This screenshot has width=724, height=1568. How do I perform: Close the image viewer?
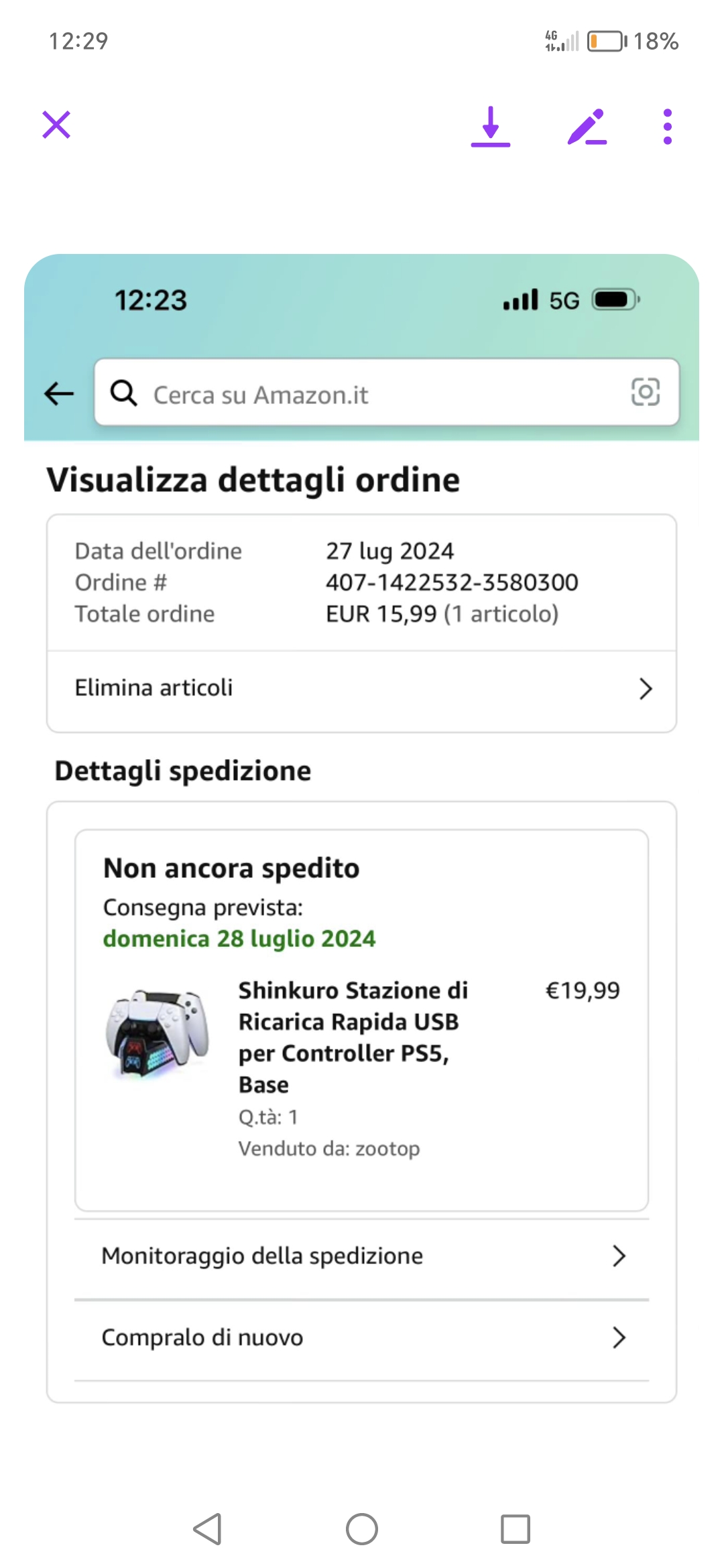(x=56, y=125)
